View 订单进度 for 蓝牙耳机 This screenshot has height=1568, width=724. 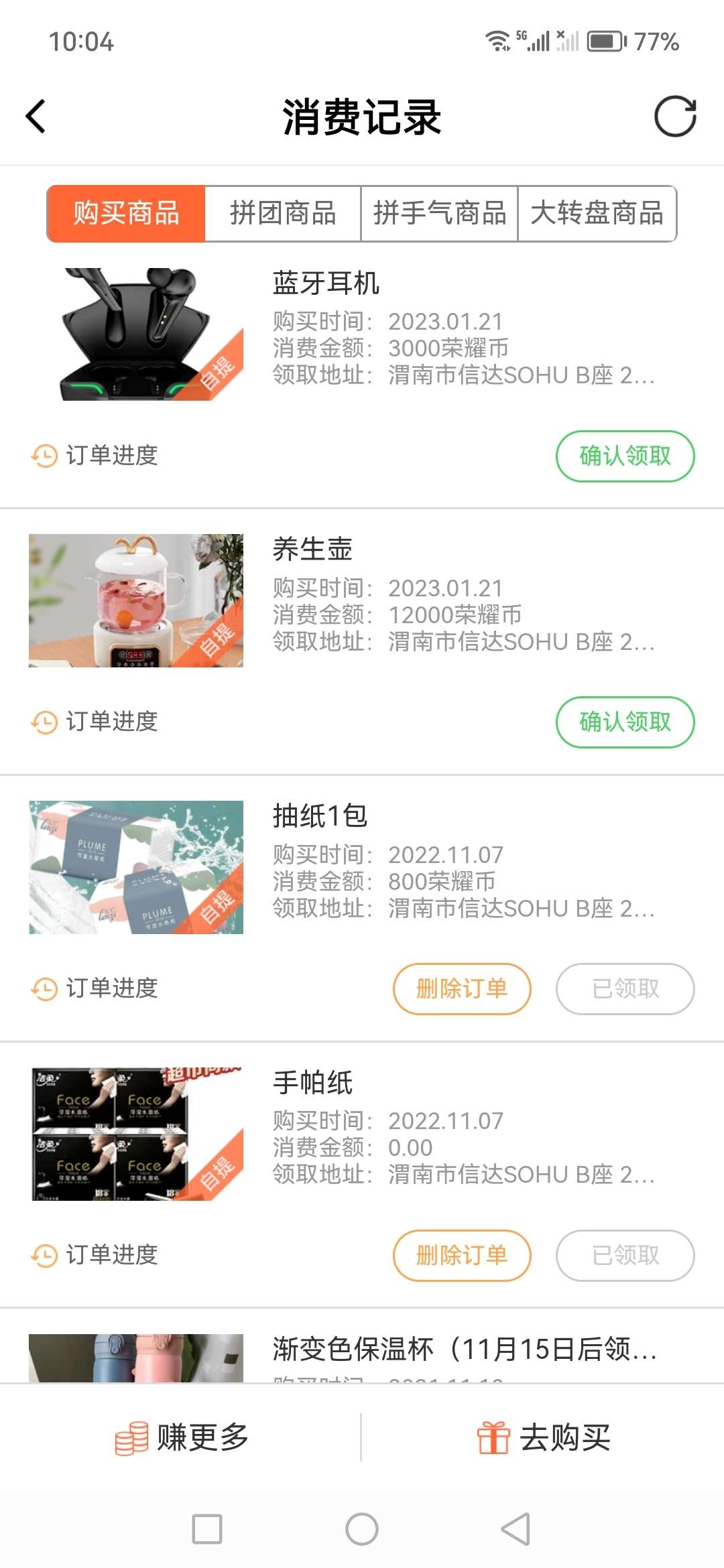[95, 456]
